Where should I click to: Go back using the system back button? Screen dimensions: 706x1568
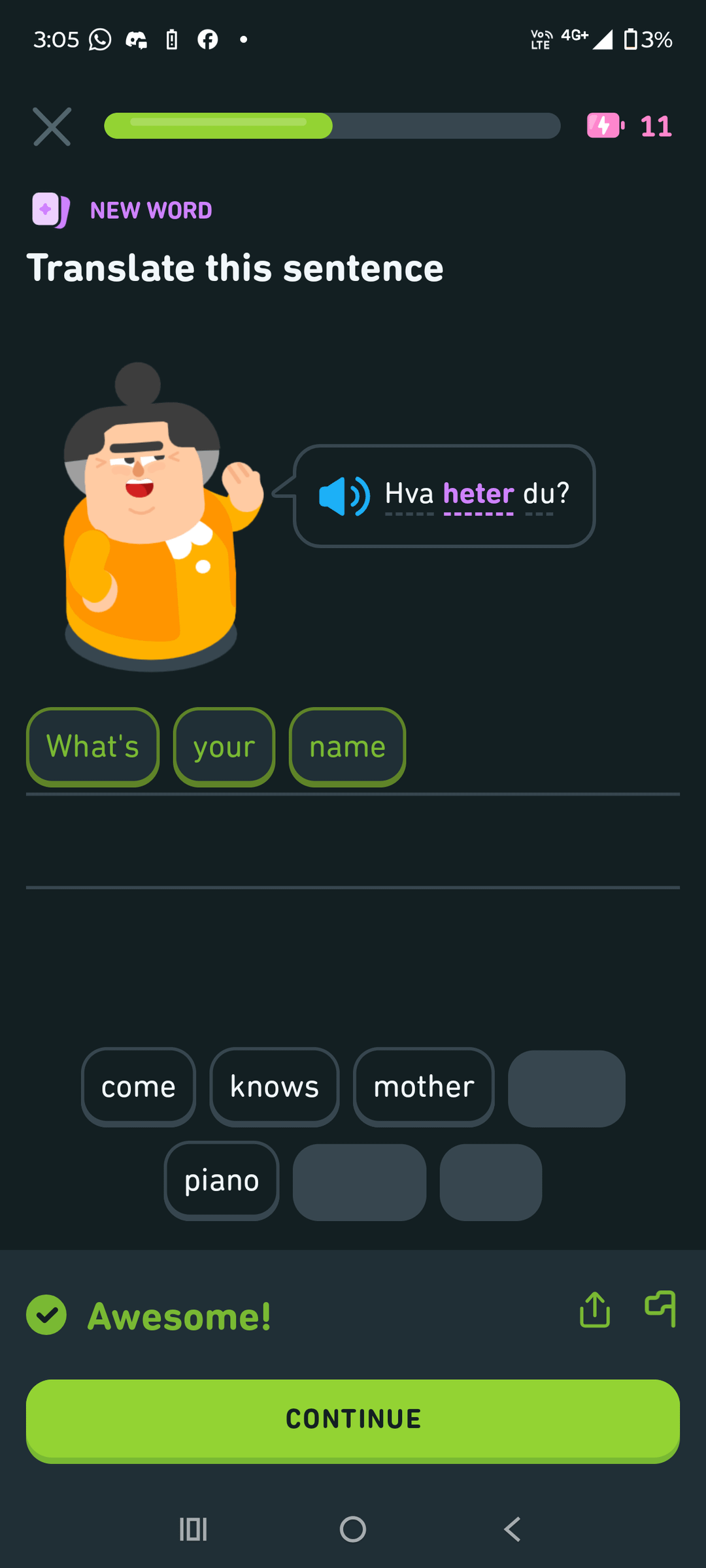click(x=513, y=1529)
